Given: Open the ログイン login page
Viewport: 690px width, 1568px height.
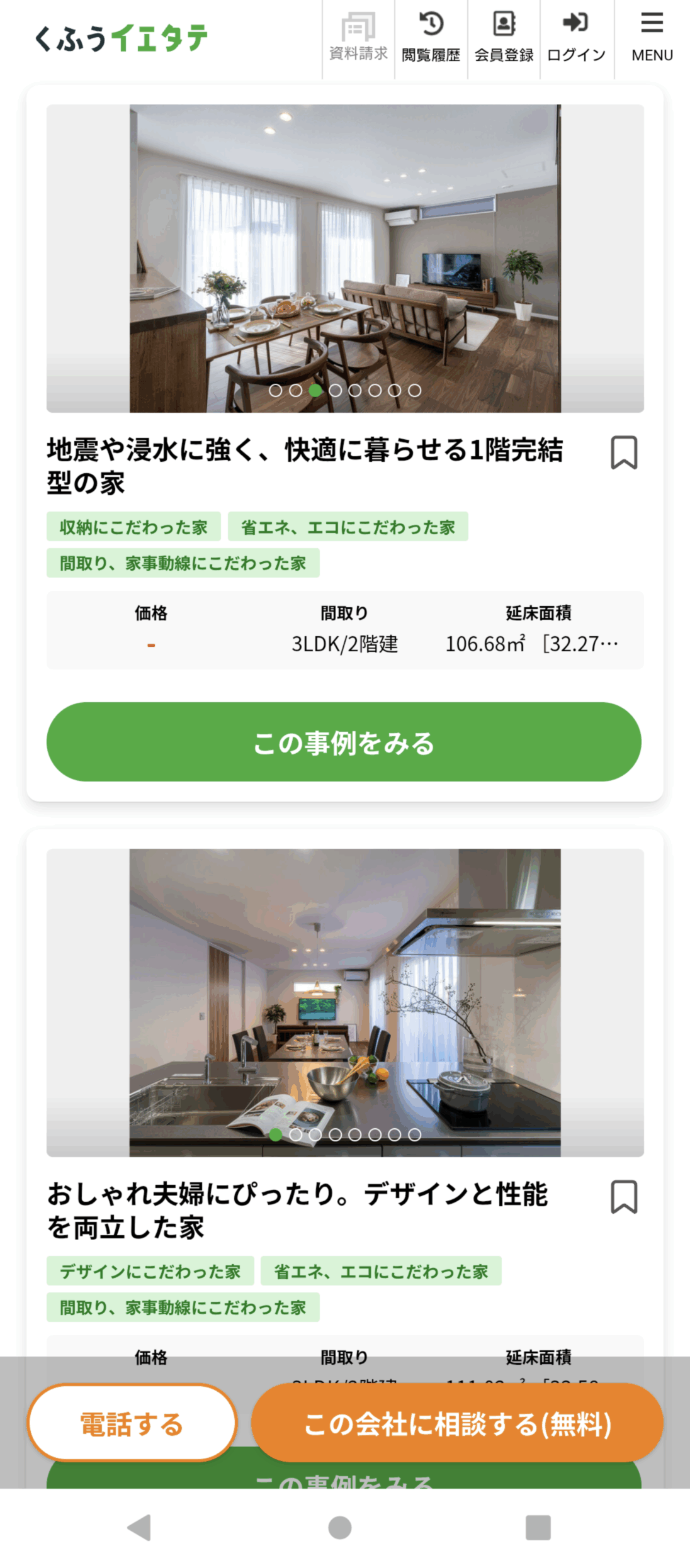Looking at the screenshot, I should click(x=576, y=39).
